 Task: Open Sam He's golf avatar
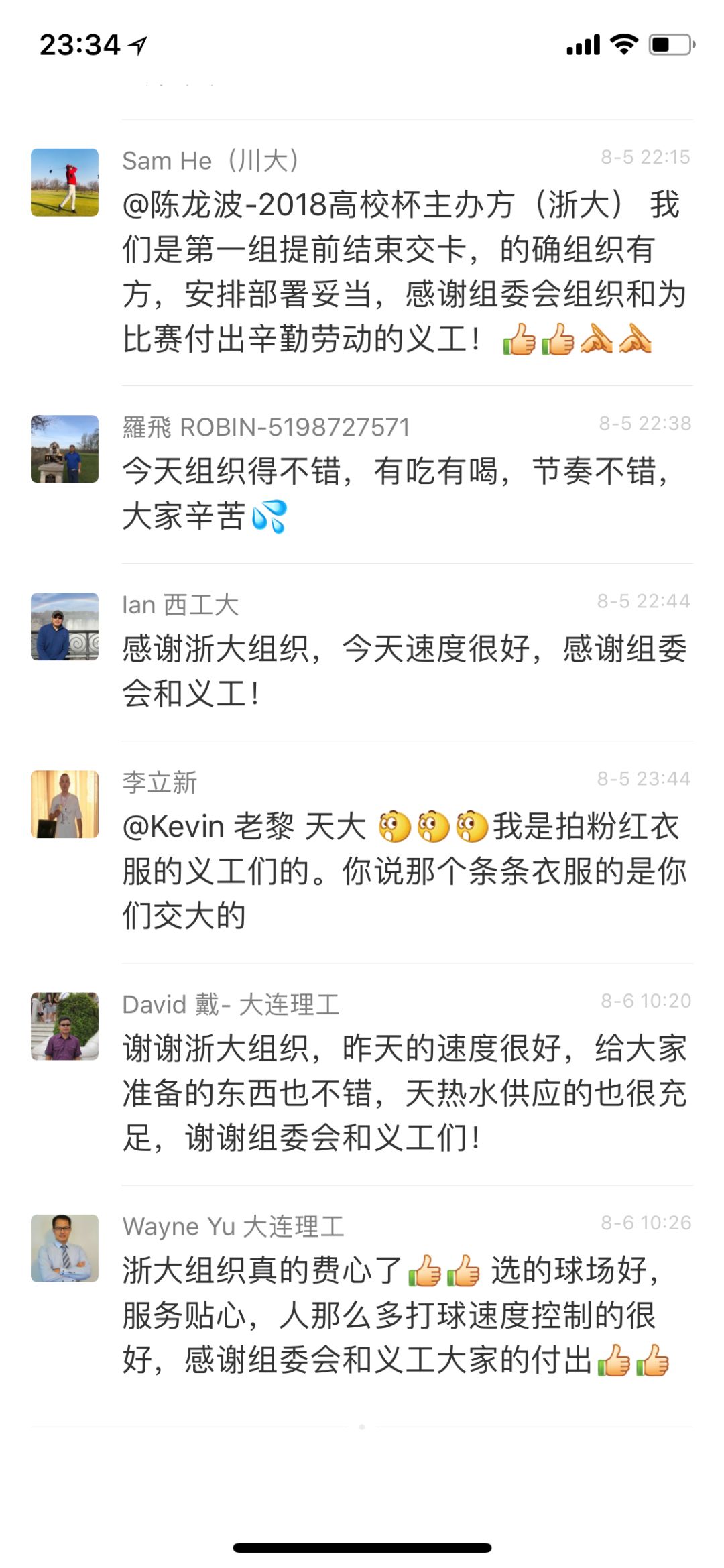64,182
